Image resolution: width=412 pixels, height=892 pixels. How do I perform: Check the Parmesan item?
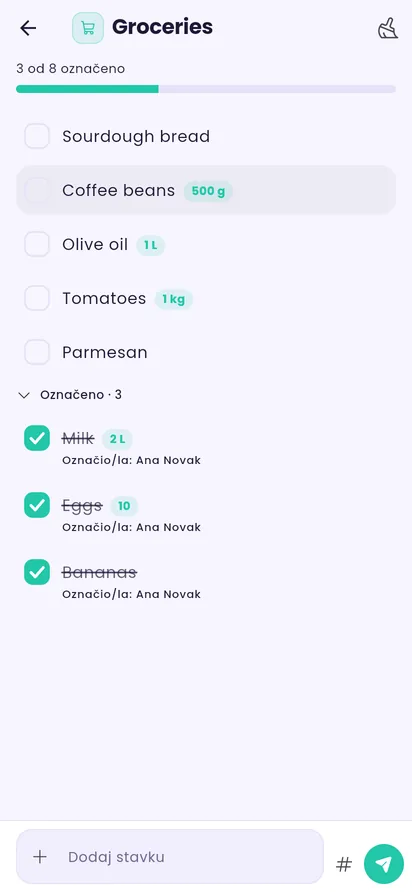click(x=37, y=353)
